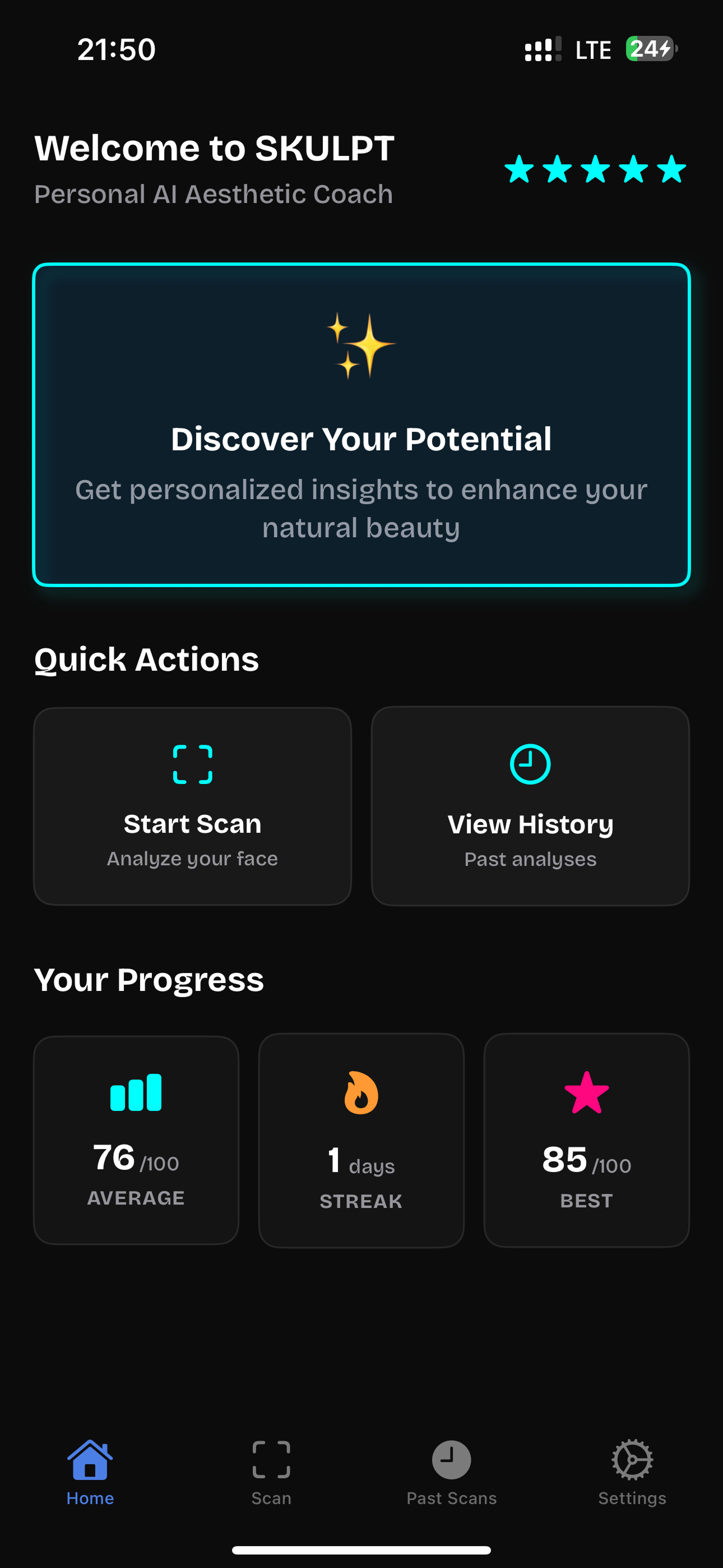Tap the sparkles emoji on the banner

click(361, 347)
